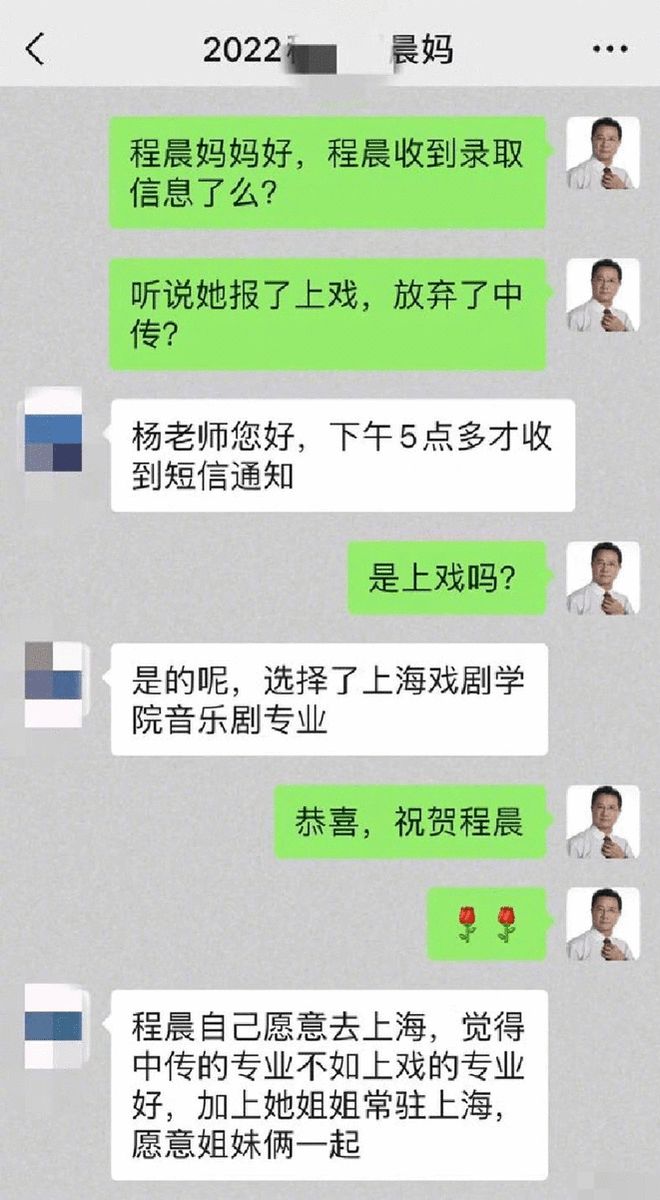Image resolution: width=660 pixels, height=1200 pixels.
Task: Open sender's avatar beside '是上戏吗?' message
Action: pyautogui.click(x=603, y=578)
